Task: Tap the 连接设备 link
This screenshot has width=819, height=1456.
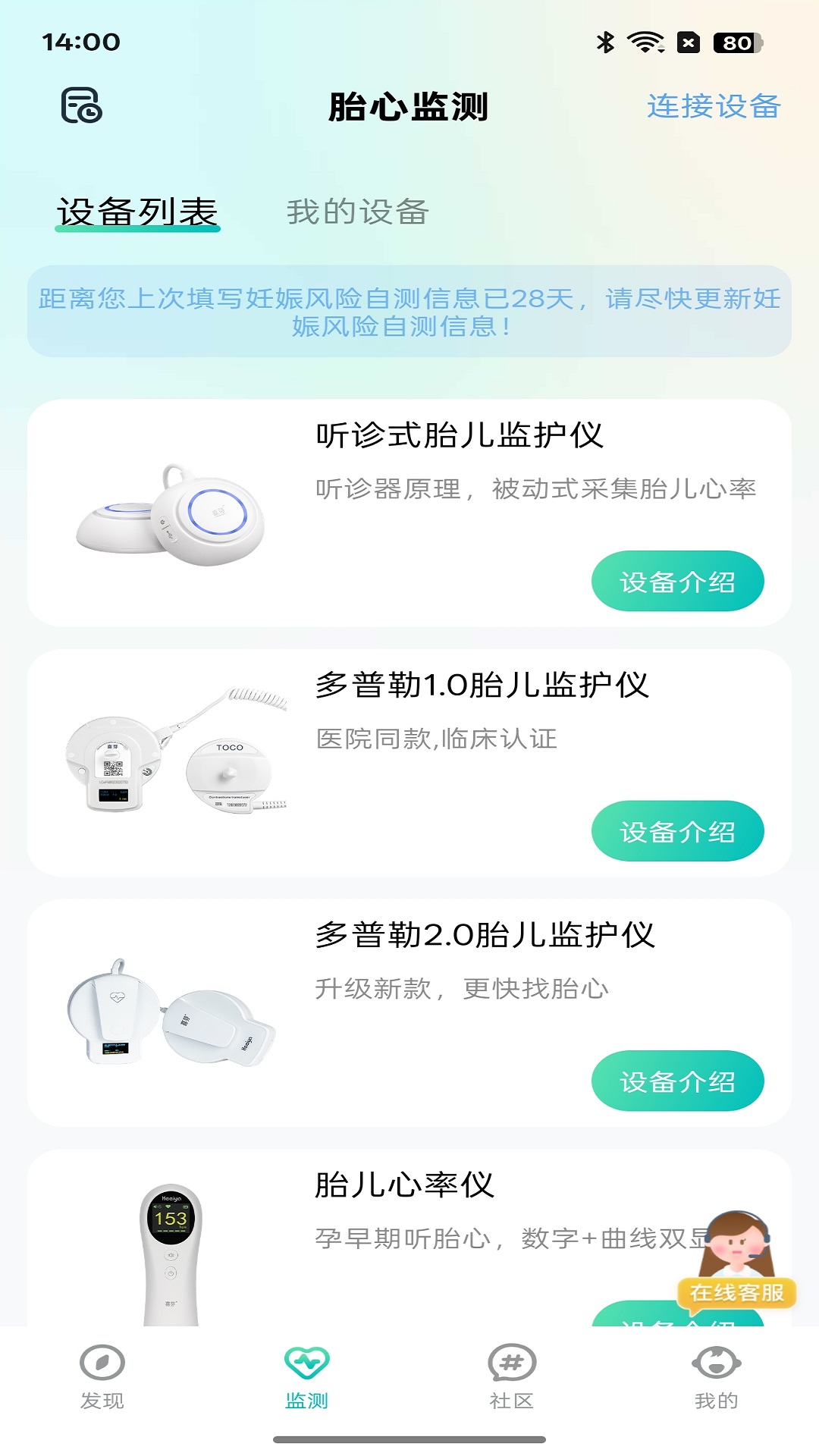Action: (x=714, y=108)
